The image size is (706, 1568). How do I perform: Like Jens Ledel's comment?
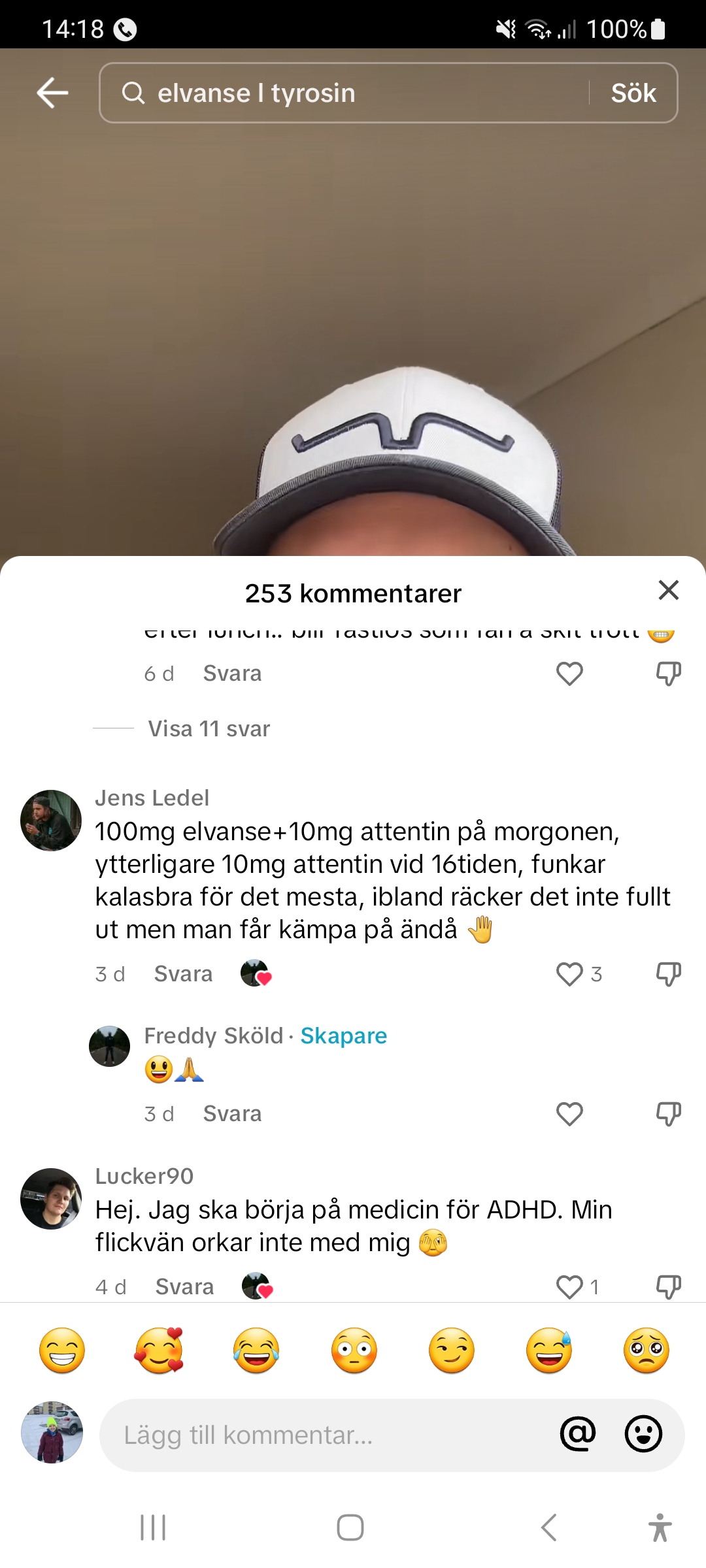(x=569, y=974)
